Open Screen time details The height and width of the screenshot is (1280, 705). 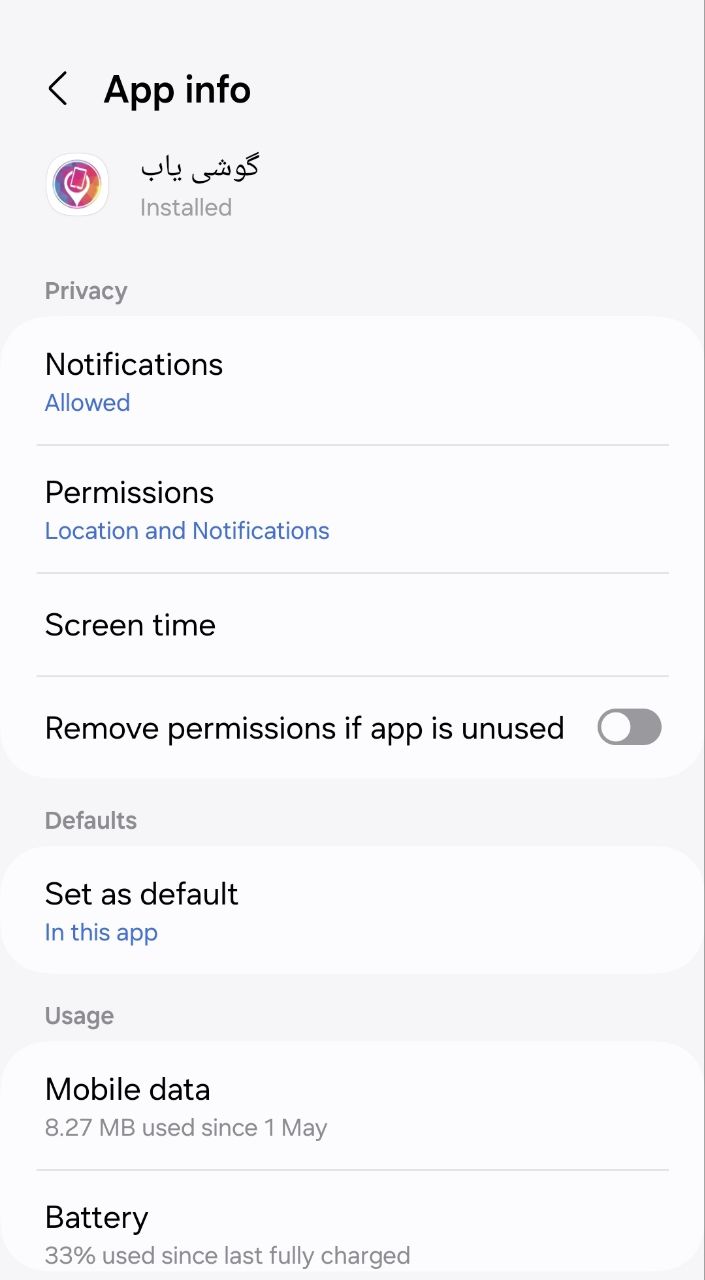click(x=352, y=625)
